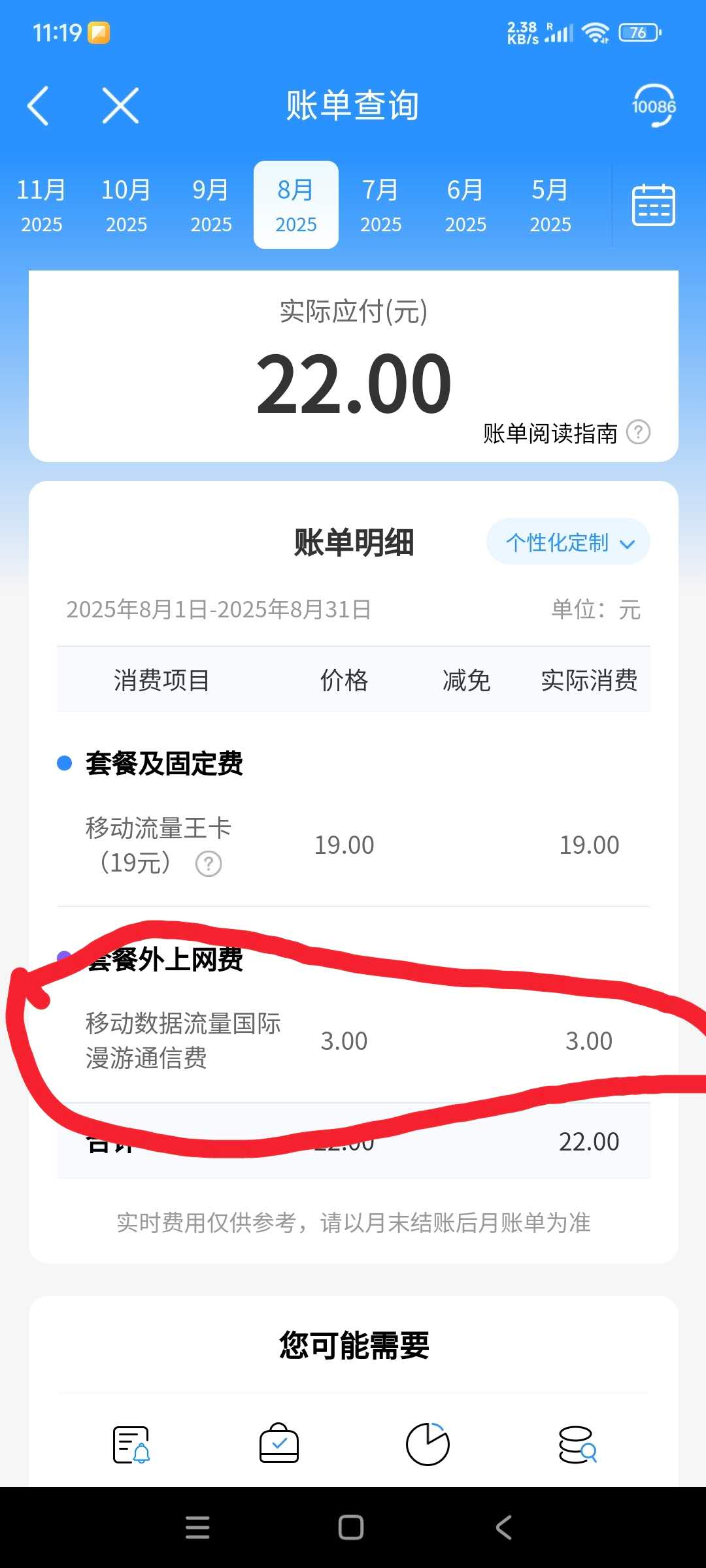Viewport: 706px width, 1568px height.
Task: Open the briefcase icon under 您可能需要
Action: click(279, 1443)
